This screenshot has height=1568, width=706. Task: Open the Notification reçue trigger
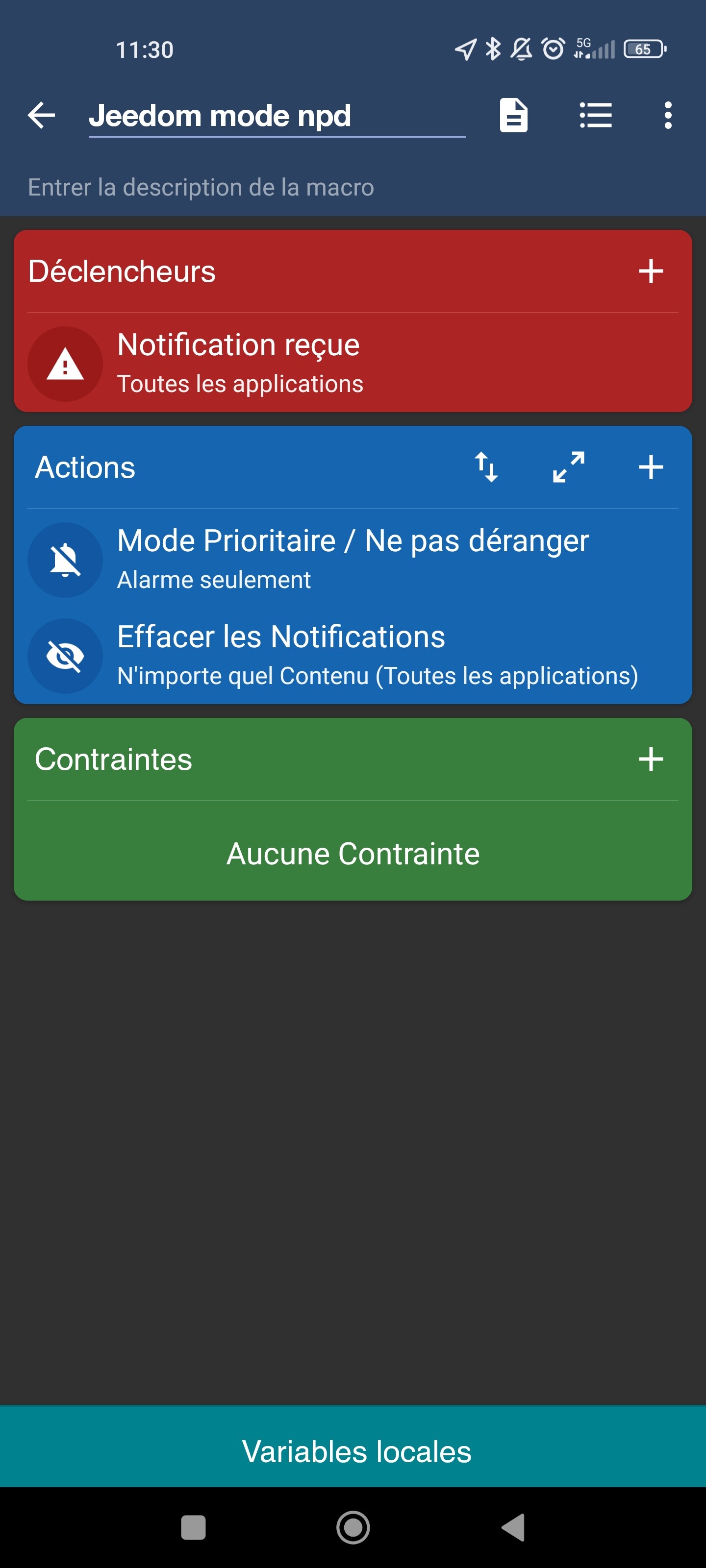tap(353, 364)
